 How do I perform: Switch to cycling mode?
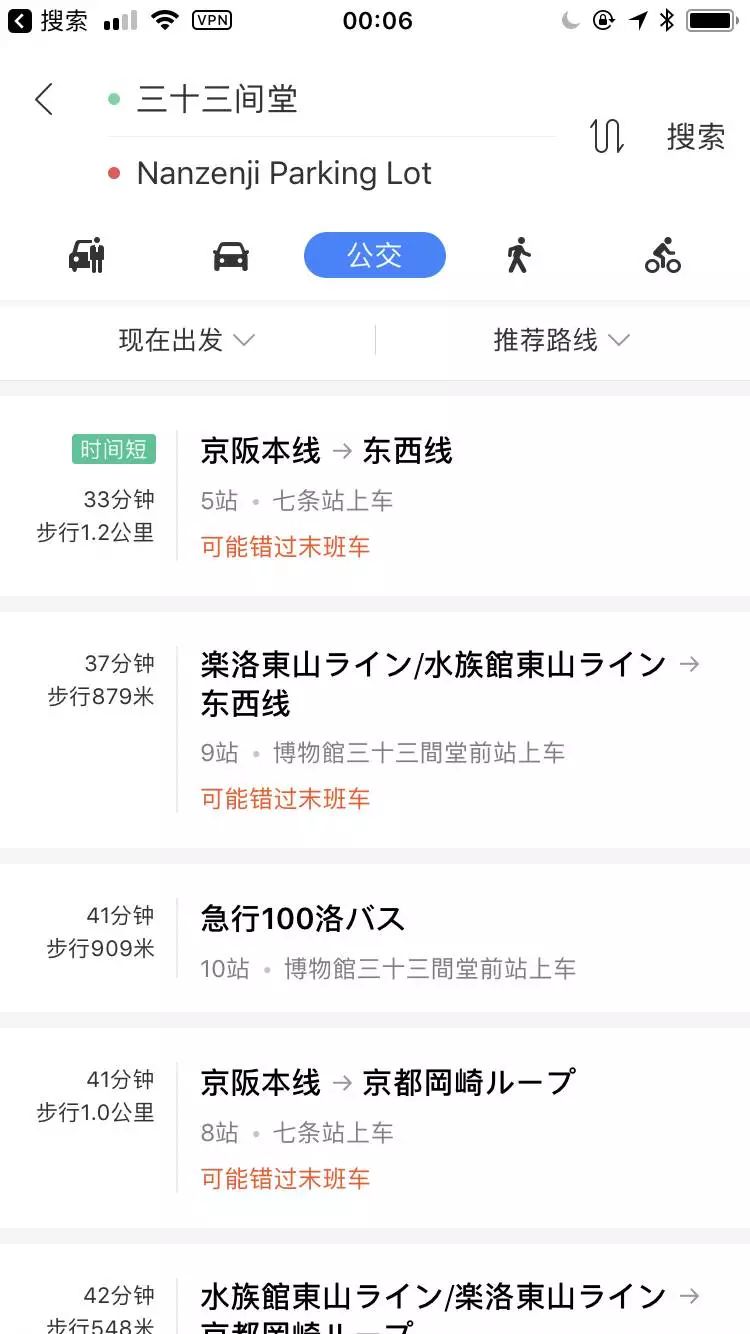click(662, 256)
